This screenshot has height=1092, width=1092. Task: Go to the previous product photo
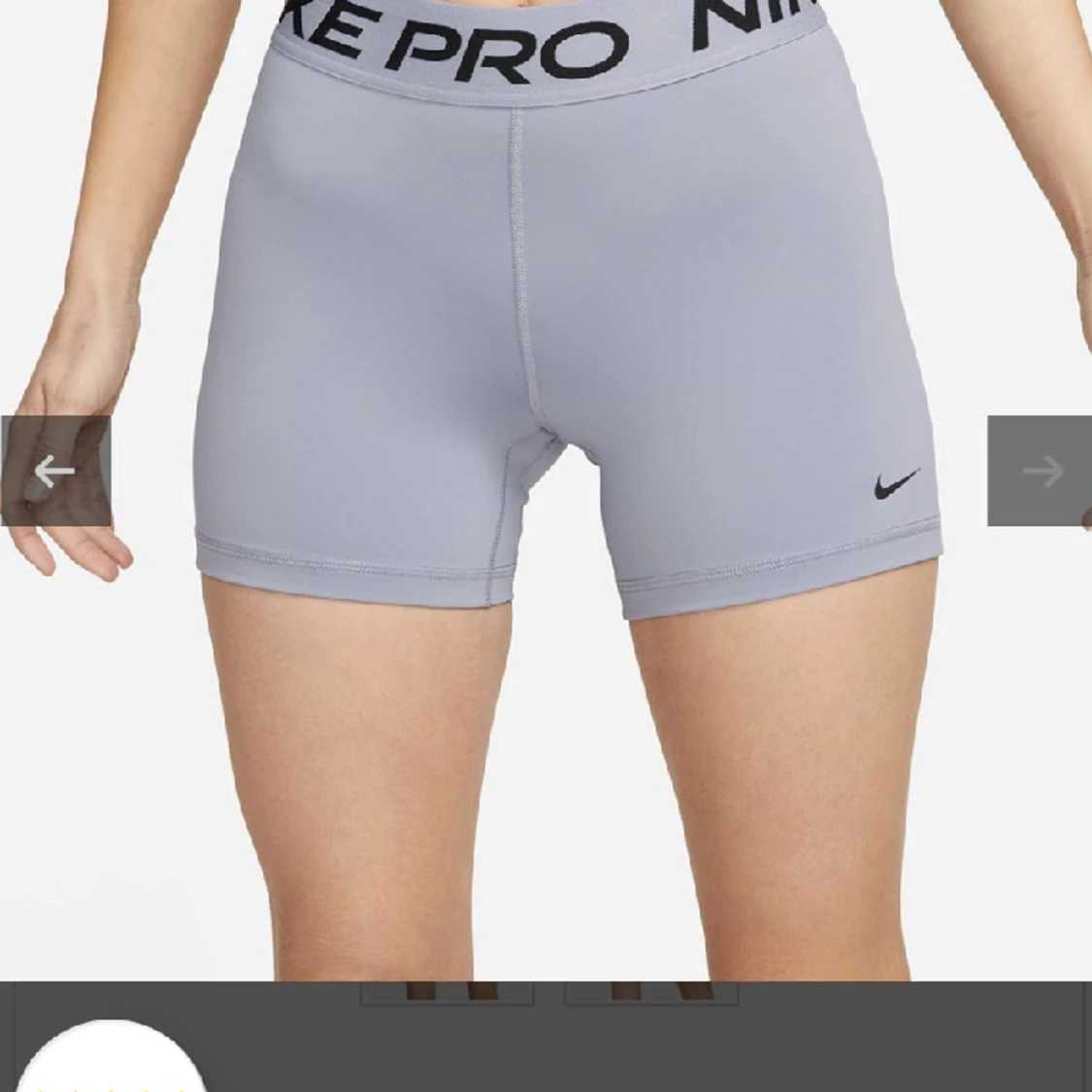coord(55,472)
